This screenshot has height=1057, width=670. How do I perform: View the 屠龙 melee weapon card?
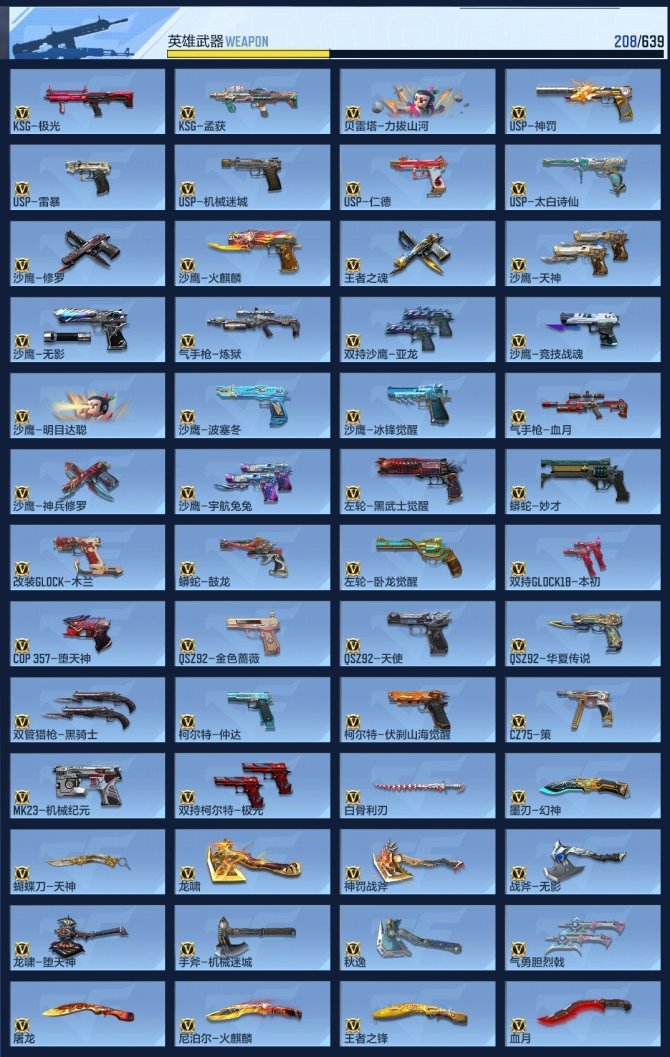(87, 1013)
